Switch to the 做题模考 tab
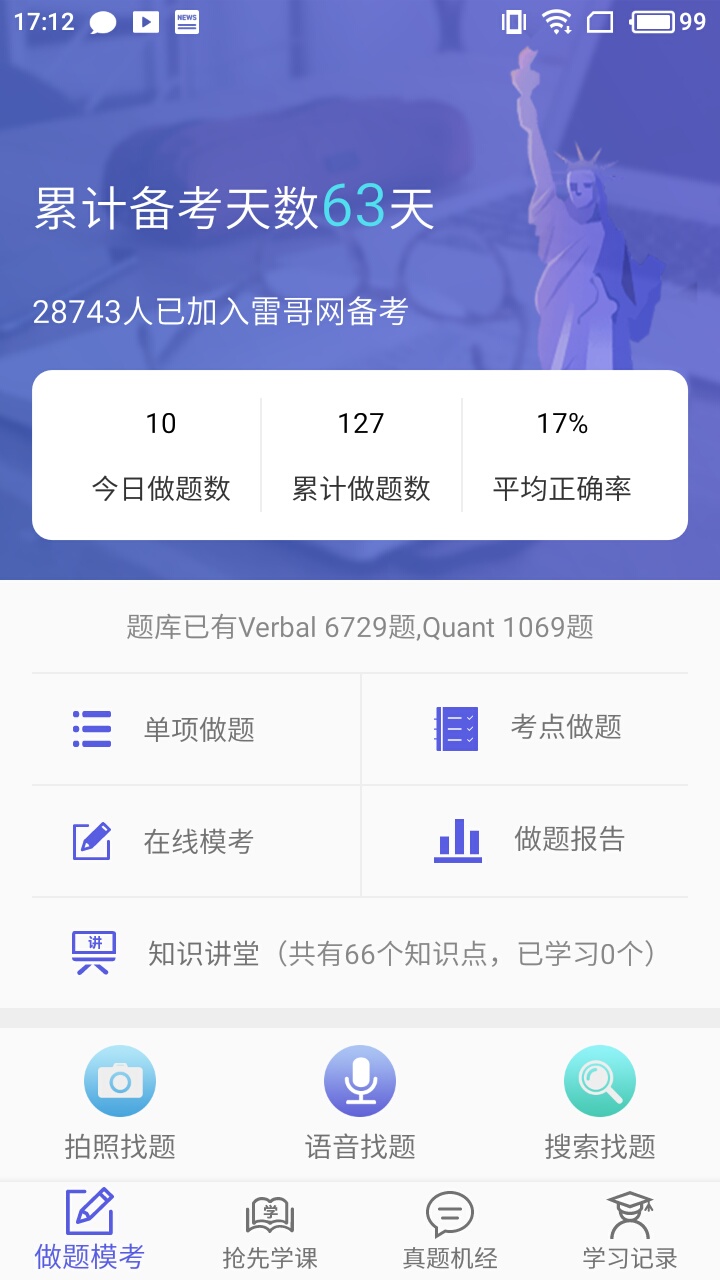The height and width of the screenshot is (1280, 720). tap(89, 1226)
